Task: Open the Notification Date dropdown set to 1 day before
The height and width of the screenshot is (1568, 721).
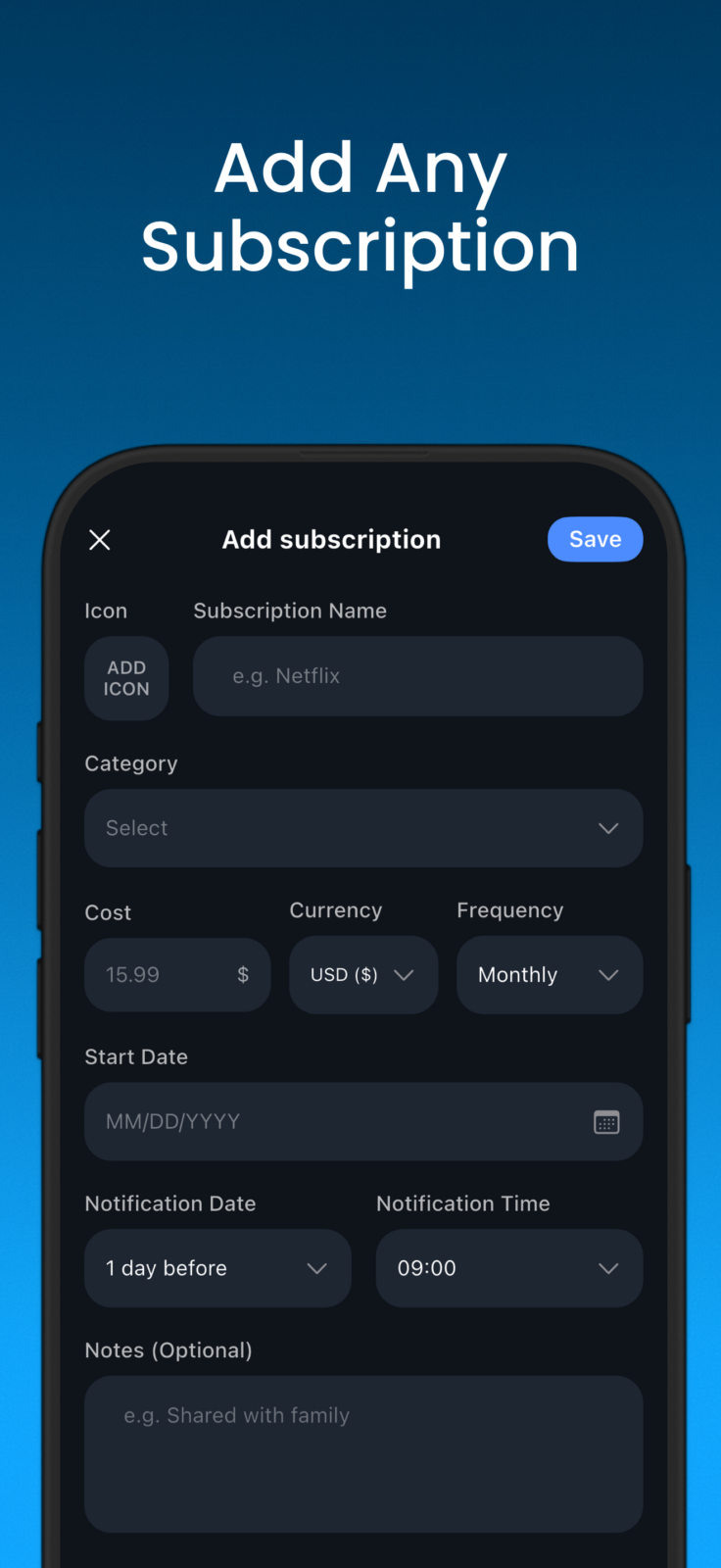Action: point(217,1268)
